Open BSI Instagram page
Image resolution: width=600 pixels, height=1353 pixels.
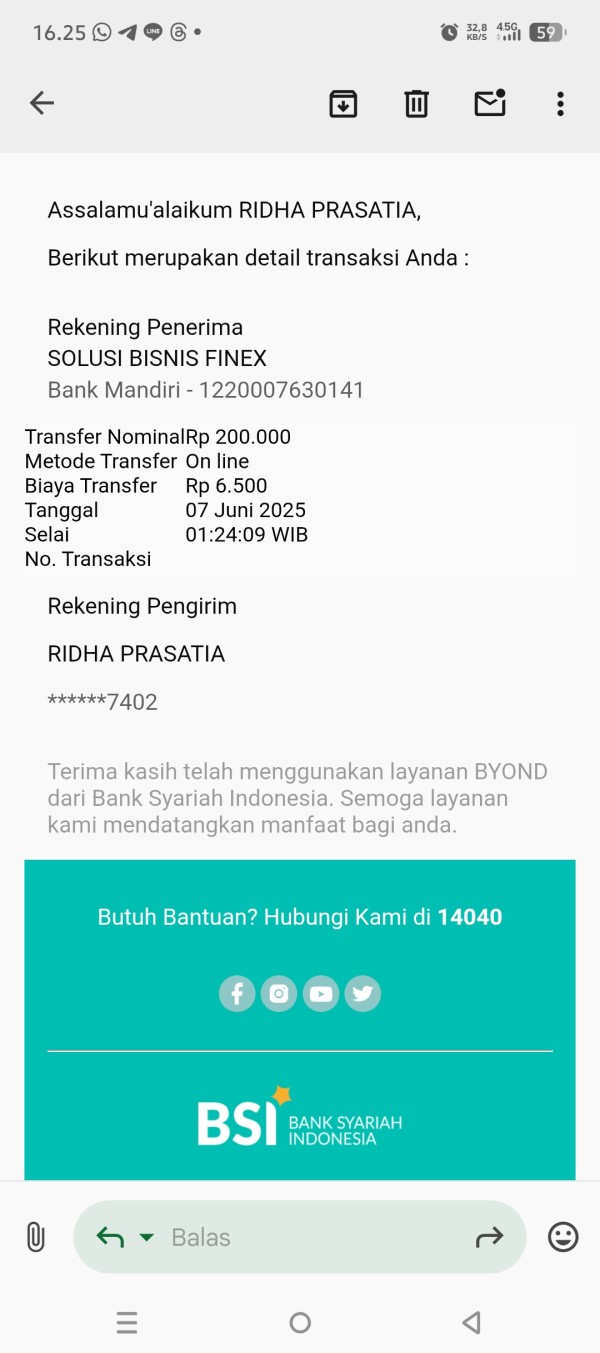tap(279, 993)
